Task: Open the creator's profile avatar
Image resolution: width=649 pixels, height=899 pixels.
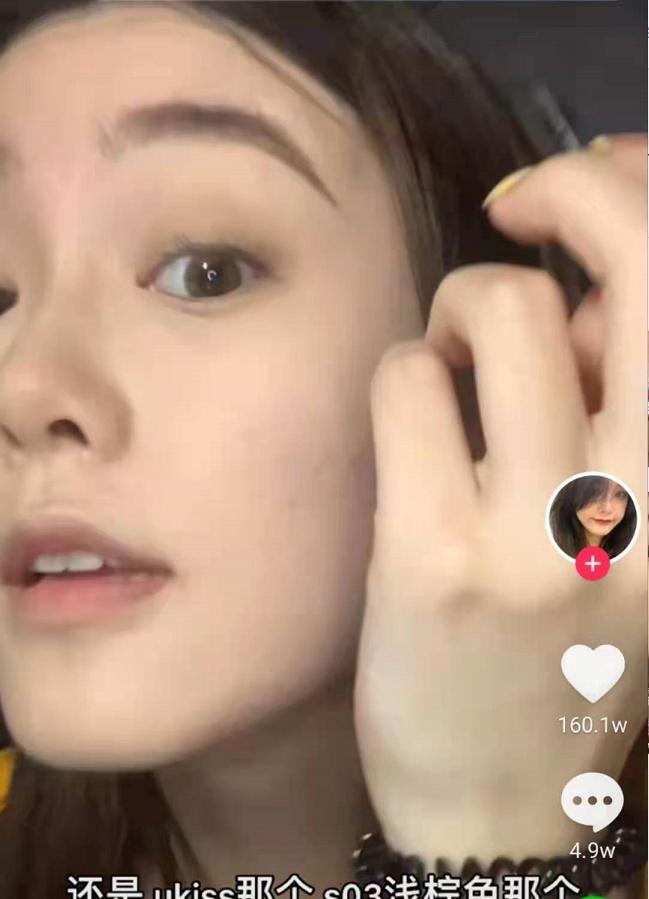Action: pyautogui.click(x=592, y=518)
